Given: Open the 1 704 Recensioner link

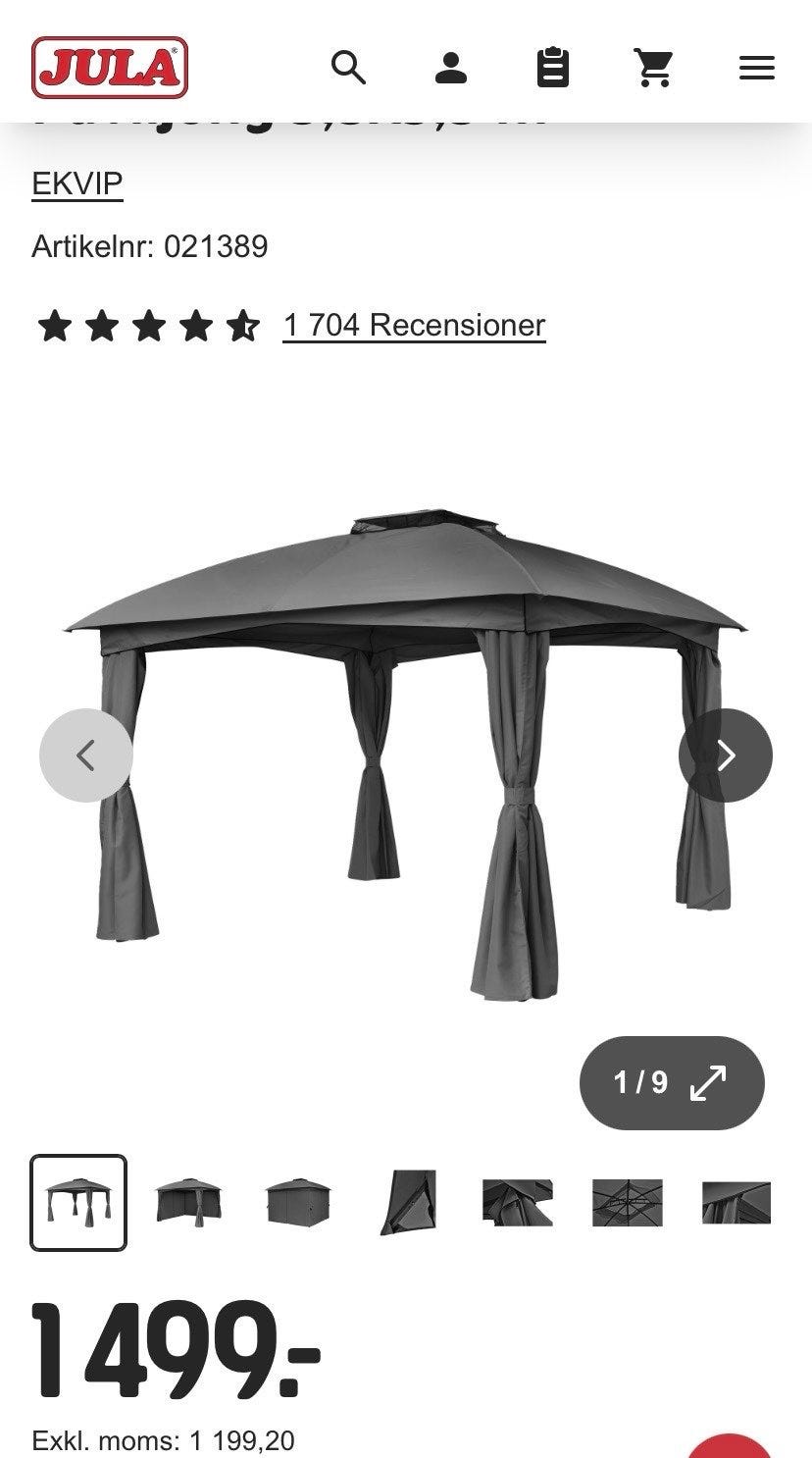Looking at the screenshot, I should pyautogui.click(x=414, y=325).
